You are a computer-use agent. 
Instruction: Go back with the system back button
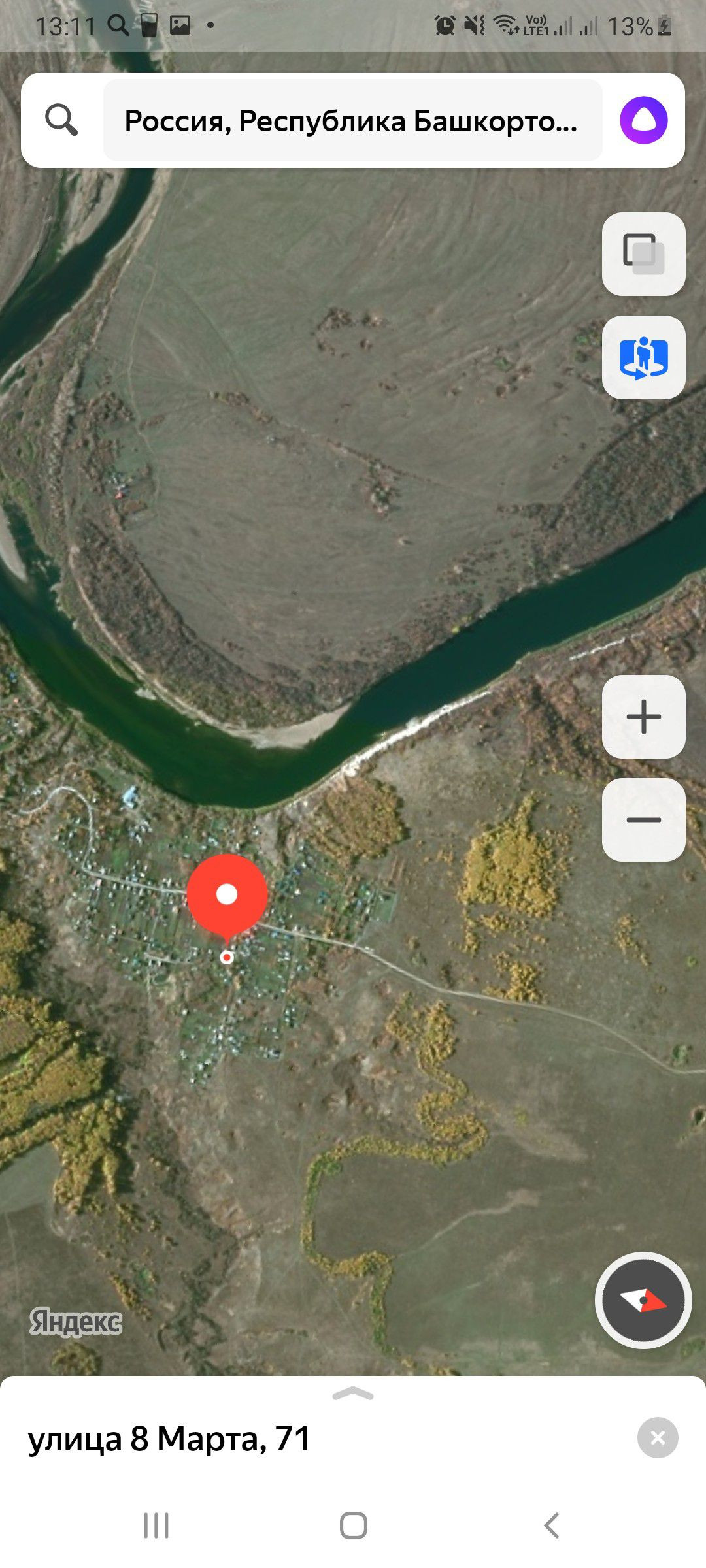tap(551, 1526)
